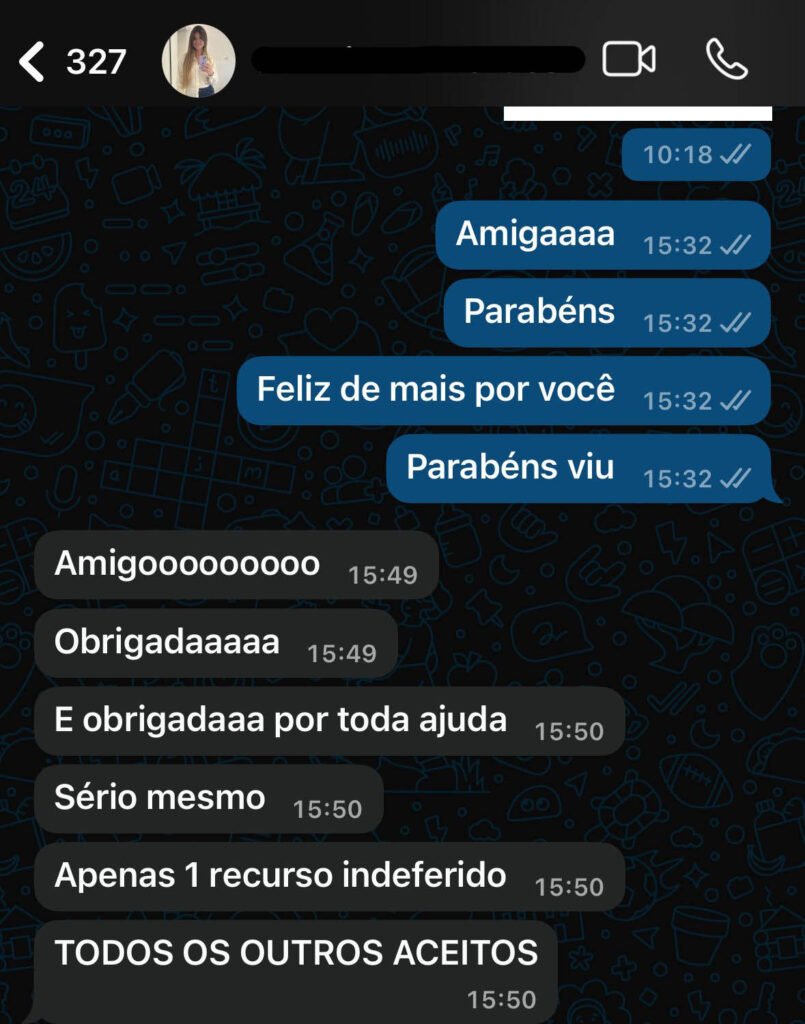Start a voice call
Viewport: 805px width, 1024px height.
point(726,60)
